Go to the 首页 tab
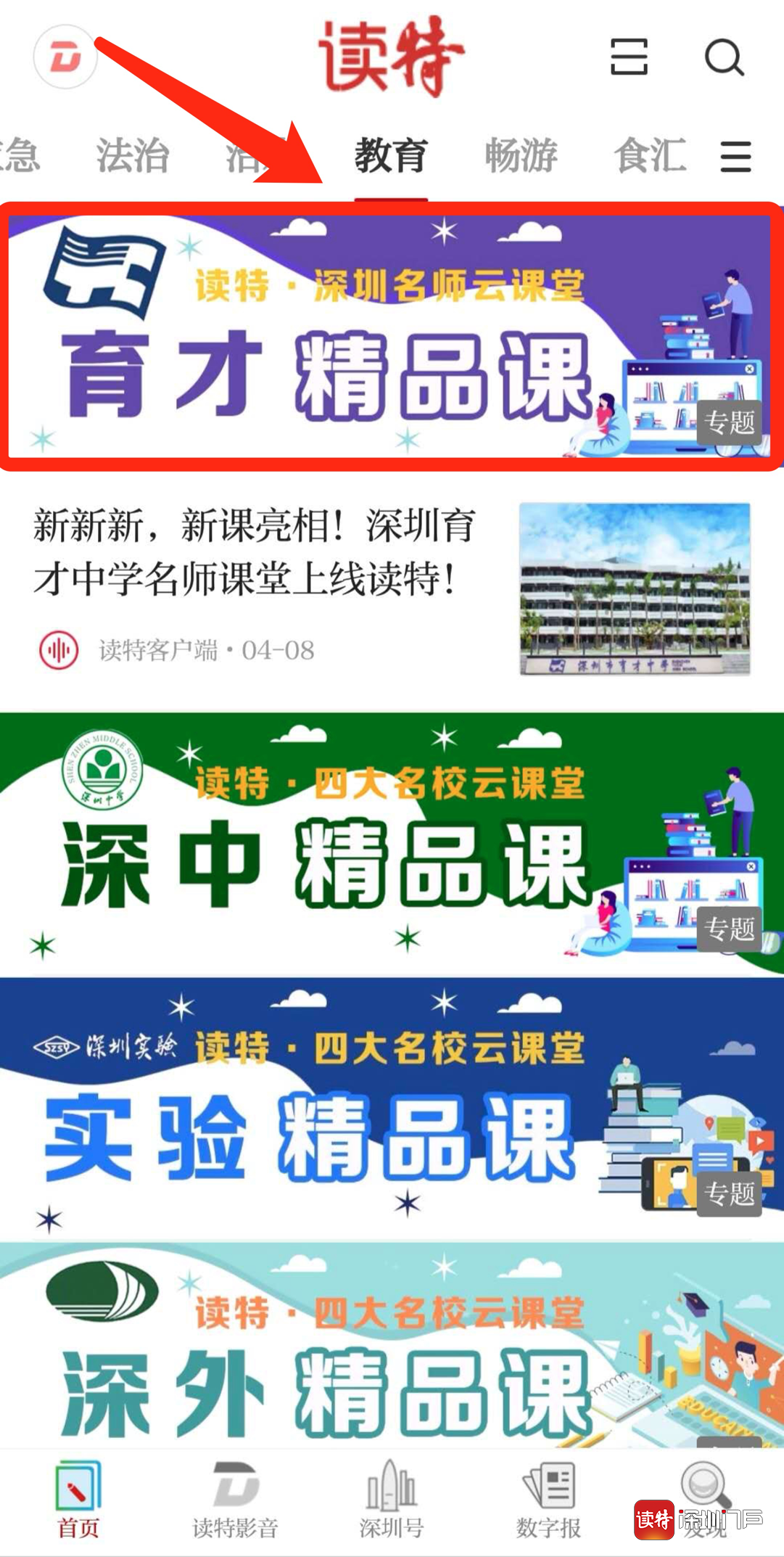Screen dimensions: 784x1557 (x=78, y=1500)
